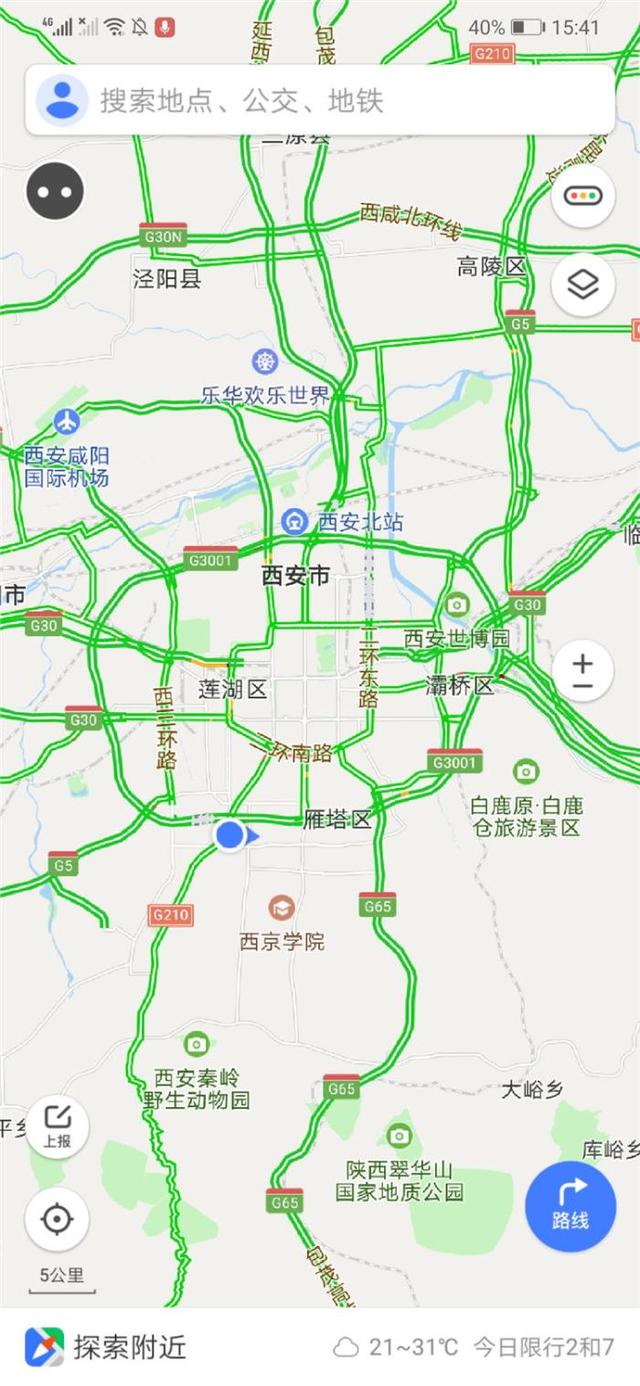Report an issue via 上报 button
Image resolution: width=640 pixels, height=1386 pixels.
[x=57, y=1127]
